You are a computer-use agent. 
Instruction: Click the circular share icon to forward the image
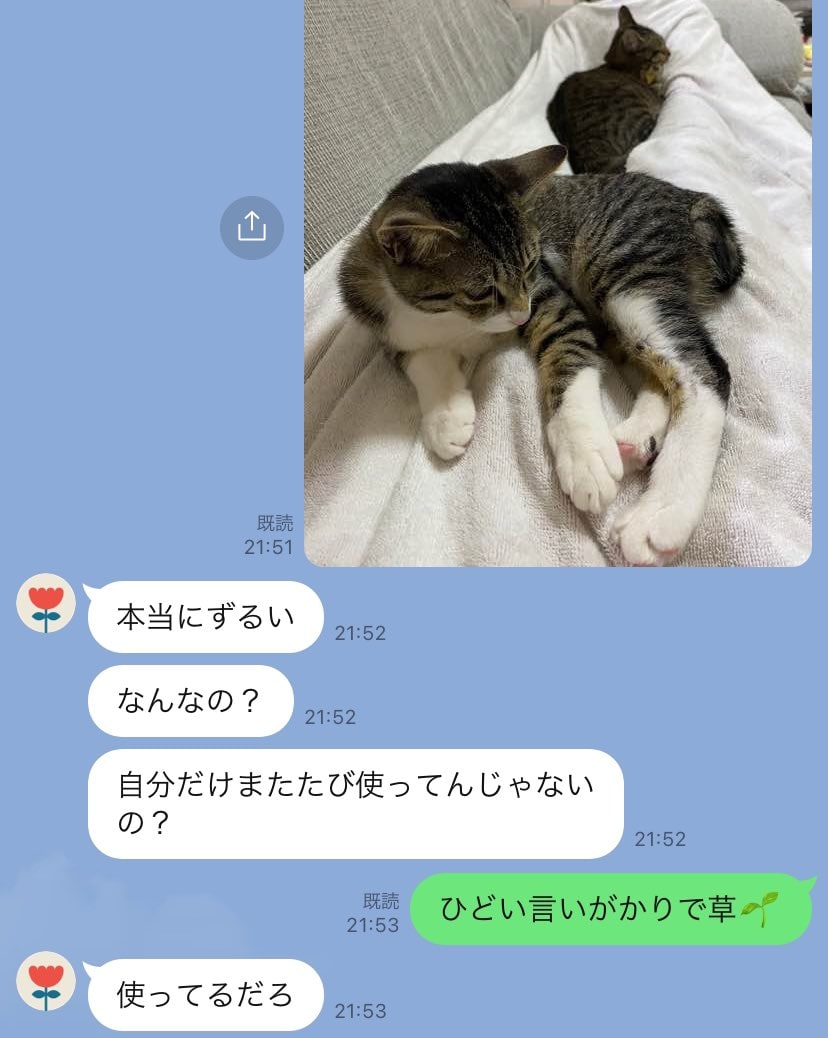tap(252, 228)
